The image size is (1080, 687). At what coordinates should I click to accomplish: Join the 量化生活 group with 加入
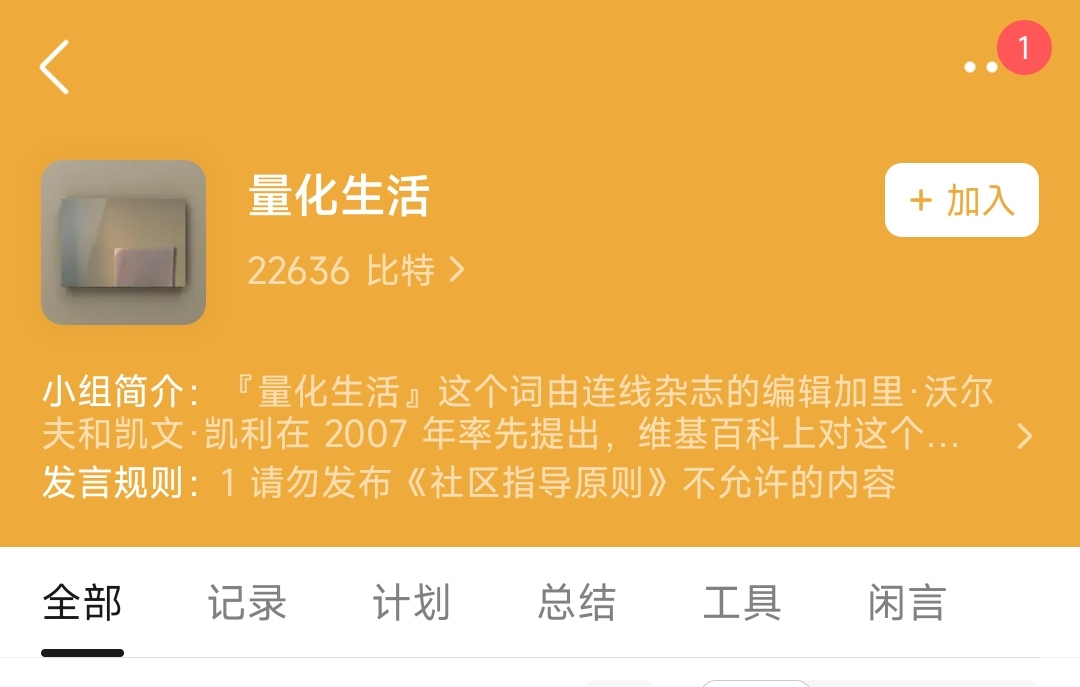pyautogui.click(x=961, y=200)
